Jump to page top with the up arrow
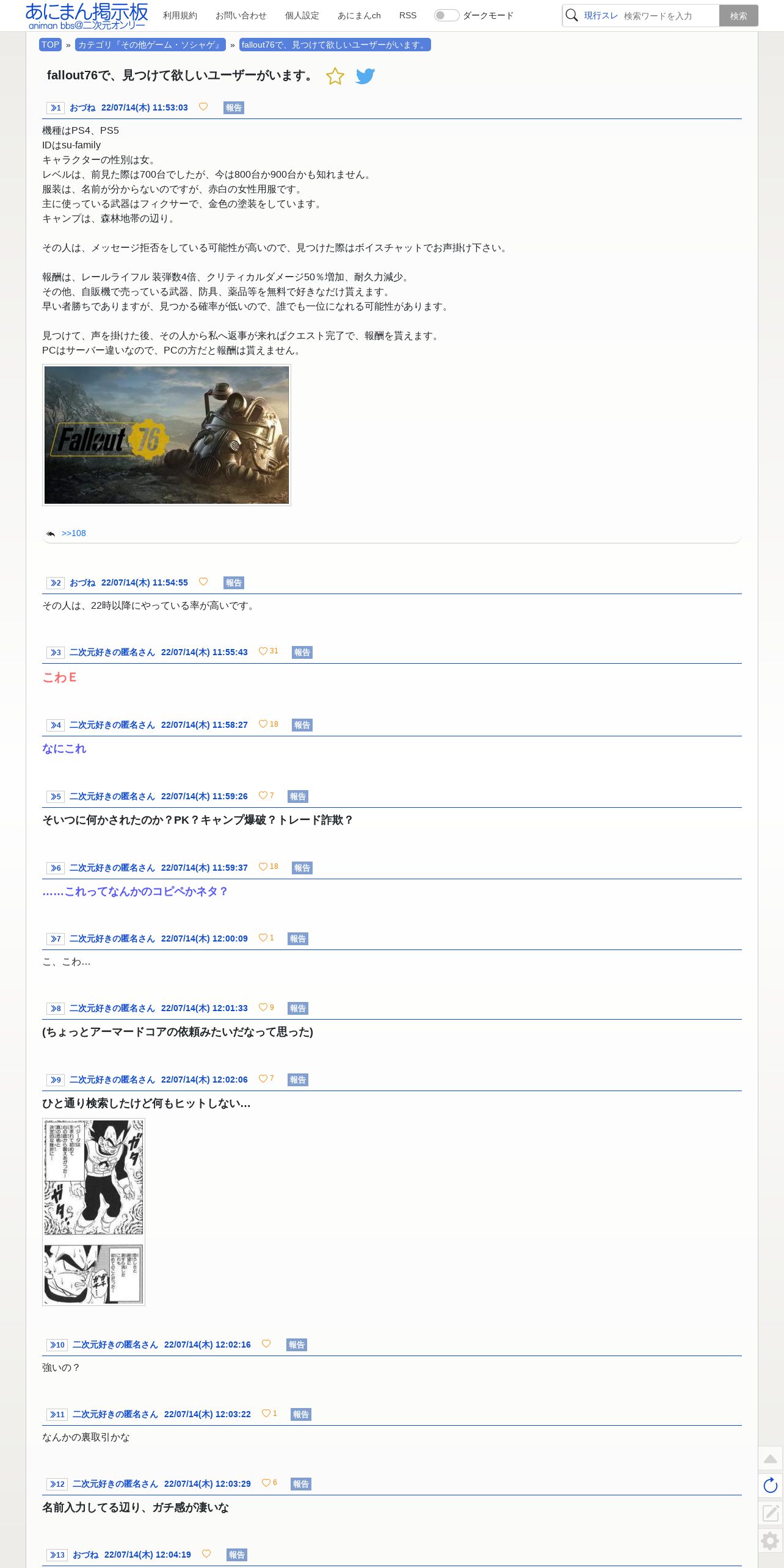Image resolution: width=784 pixels, height=1568 pixels. [x=771, y=1458]
